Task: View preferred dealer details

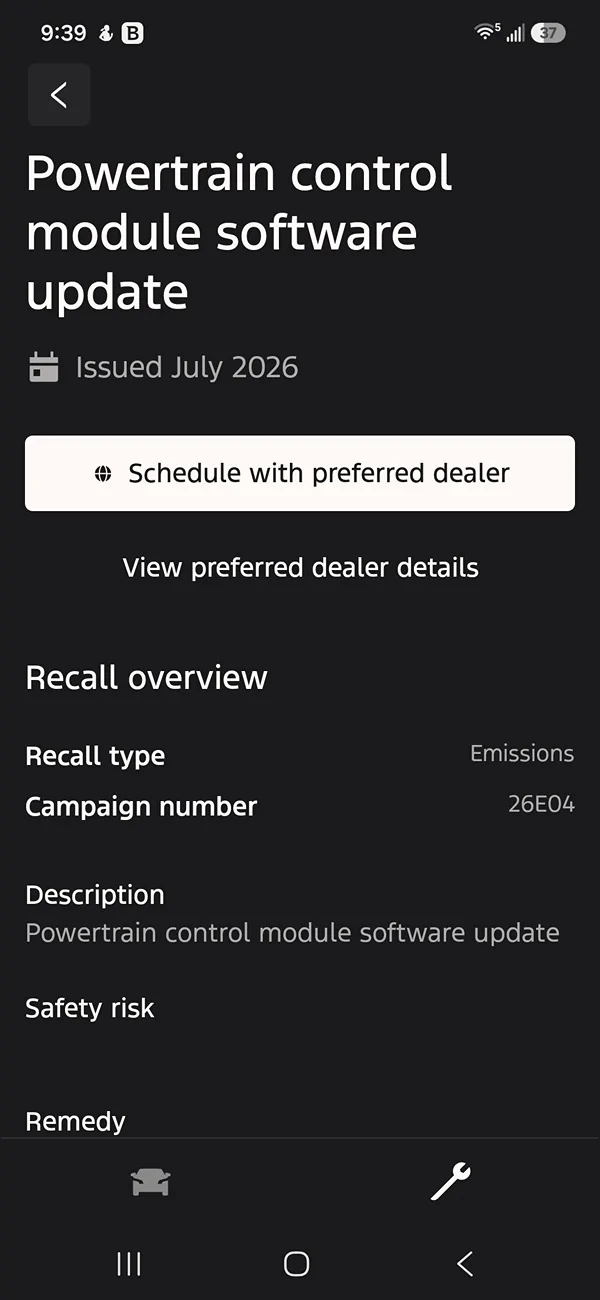Action: 300,568
